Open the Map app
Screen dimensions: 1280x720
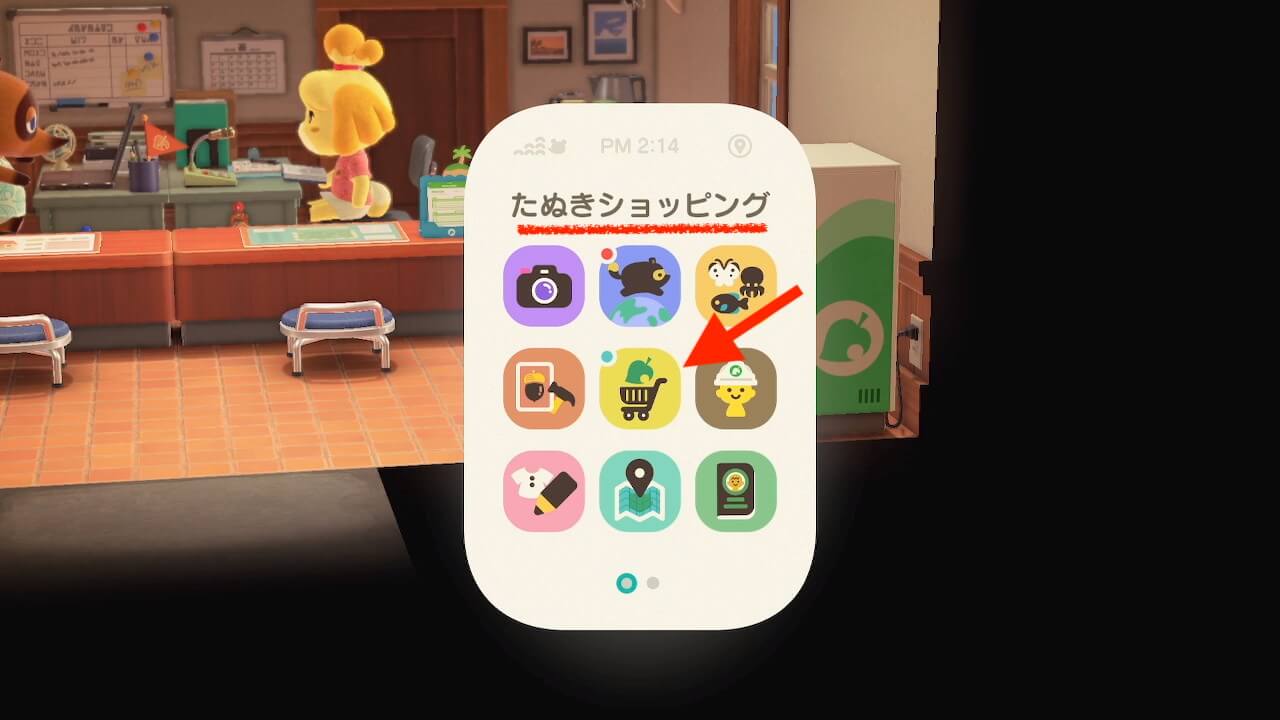[x=640, y=491]
